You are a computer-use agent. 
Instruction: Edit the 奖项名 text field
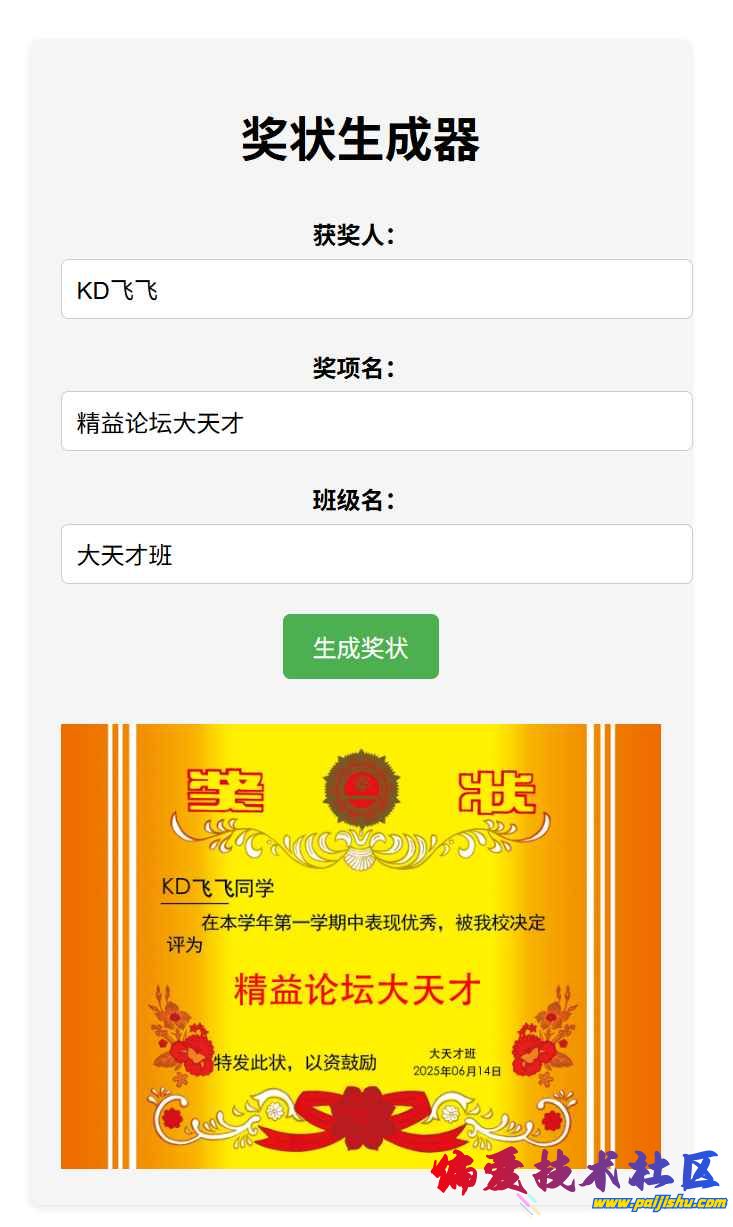[376, 422]
